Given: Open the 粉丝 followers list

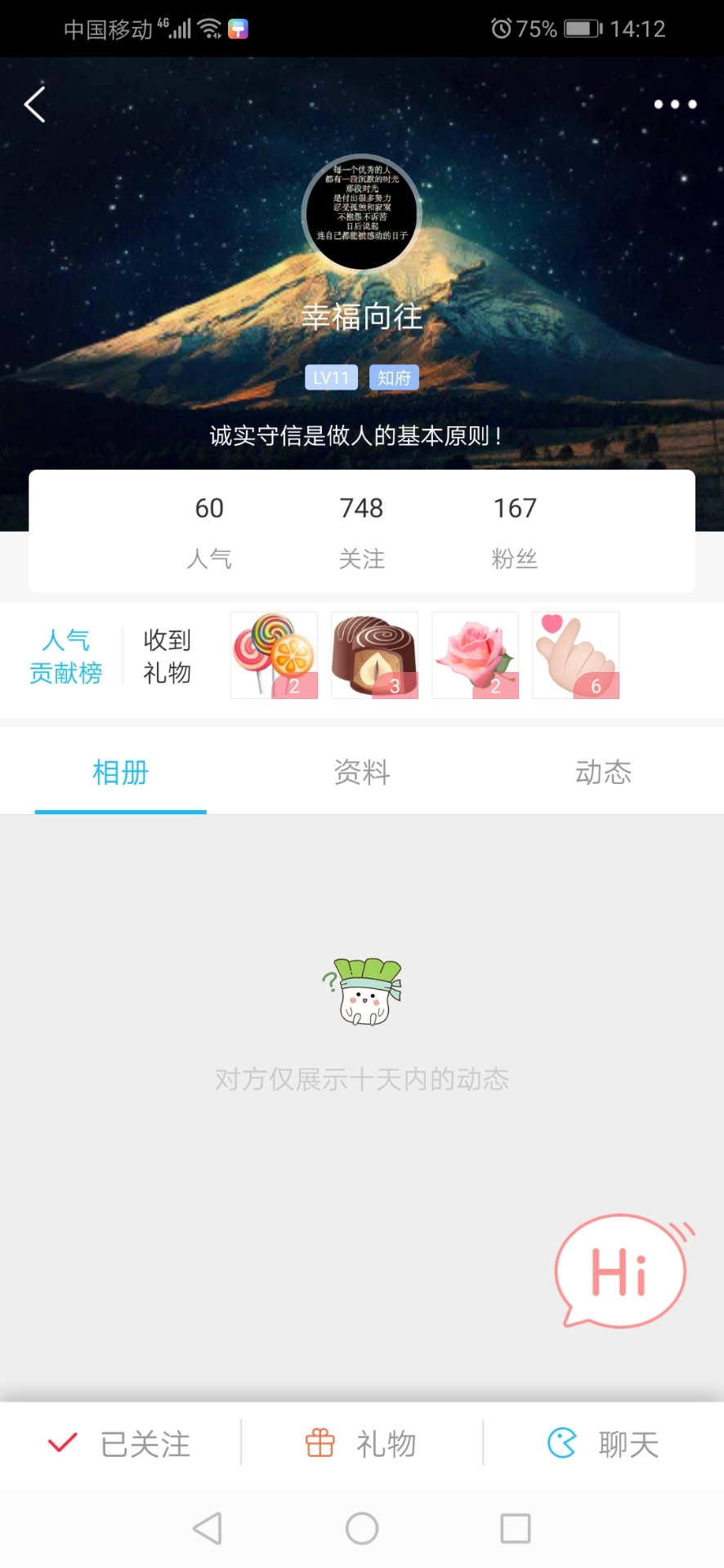Looking at the screenshot, I should tap(515, 531).
